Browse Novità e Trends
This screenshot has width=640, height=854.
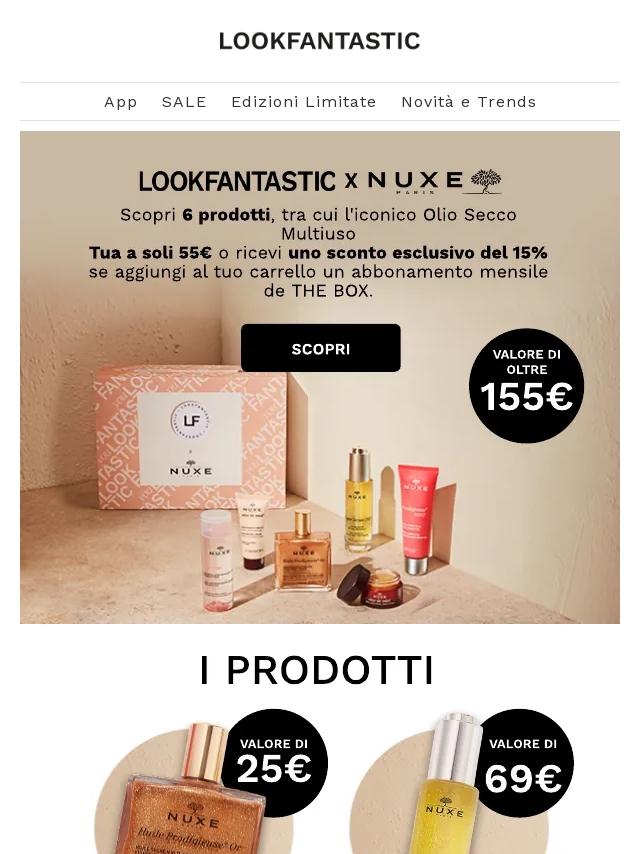468,102
